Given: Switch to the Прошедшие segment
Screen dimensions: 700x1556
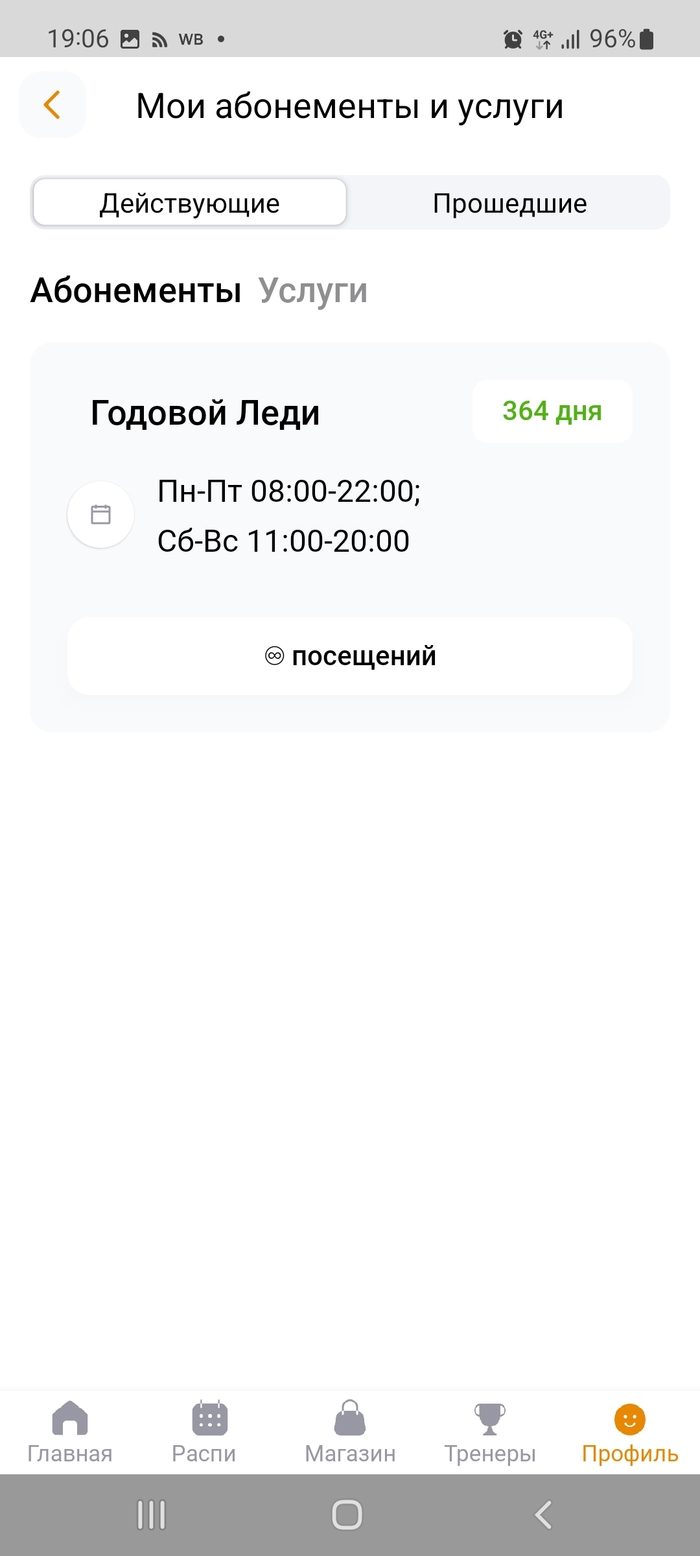Looking at the screenshot, I should 509,203.
